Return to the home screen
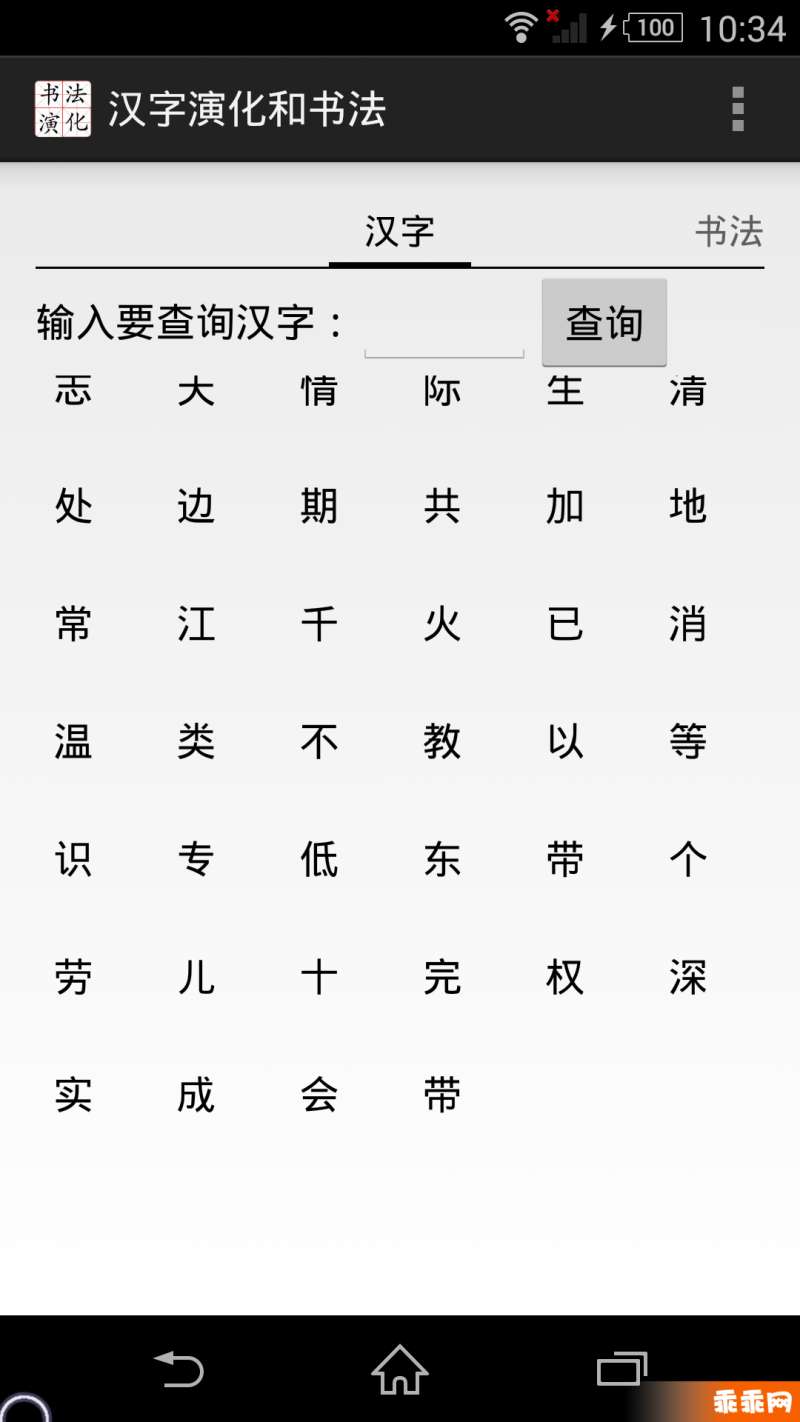 [x=400, y=1369]
